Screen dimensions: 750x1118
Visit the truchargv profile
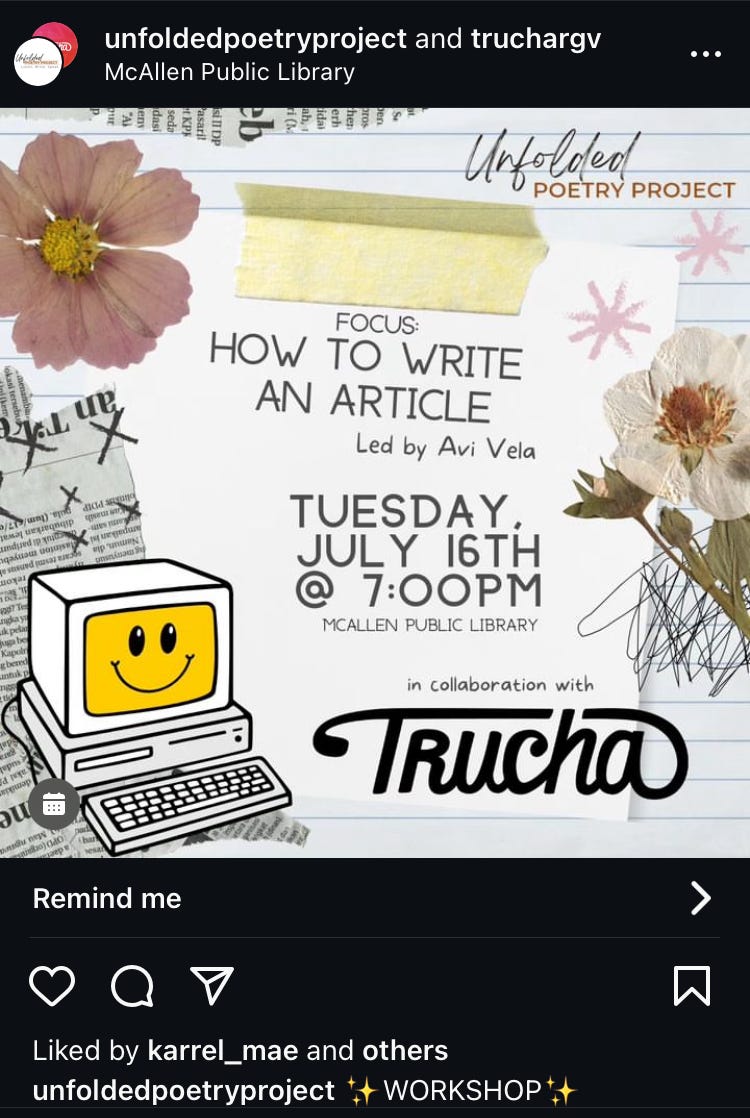[536, 39]
